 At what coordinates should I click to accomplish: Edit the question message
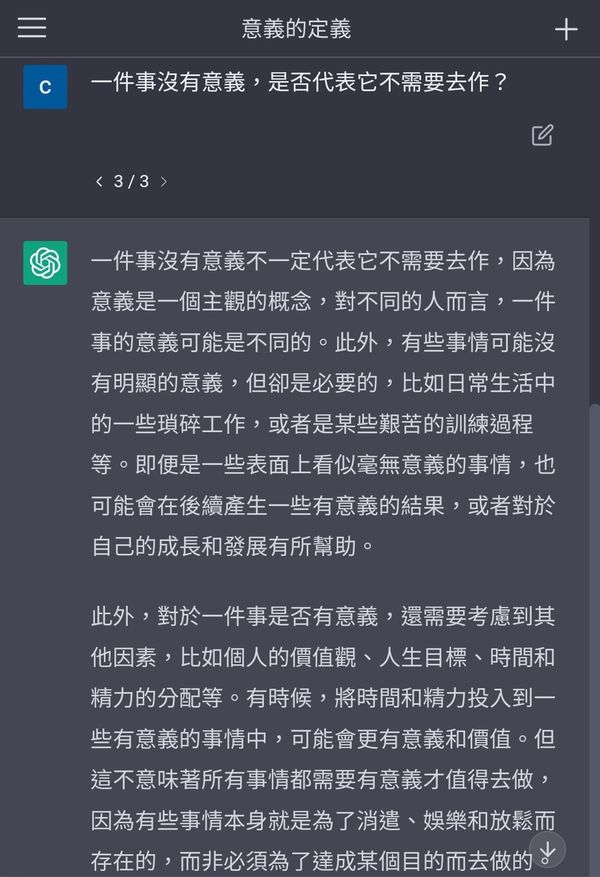pyautogui.click(x=542, y=135)
